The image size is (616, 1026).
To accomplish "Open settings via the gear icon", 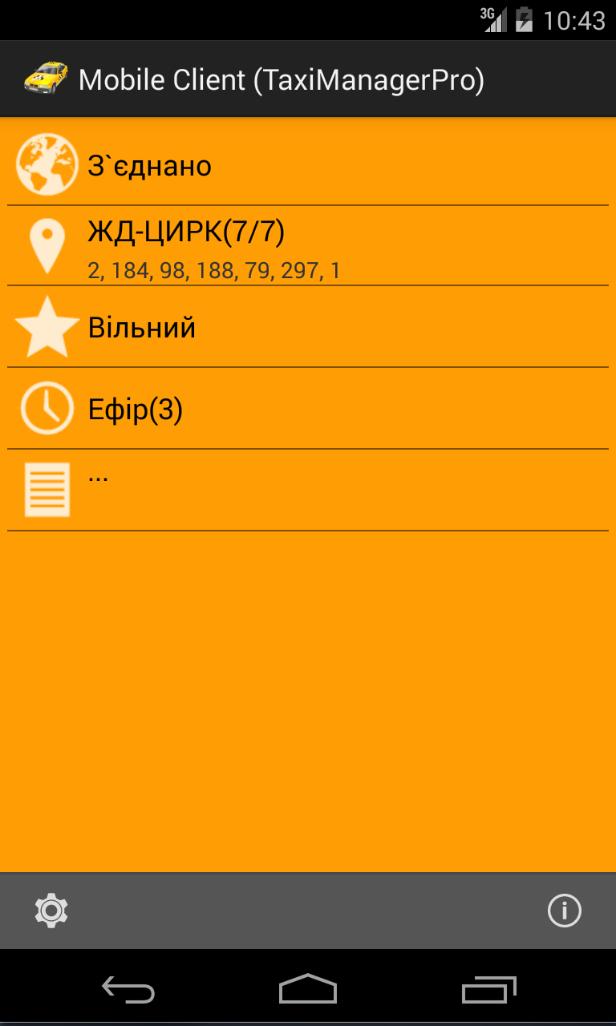I will 51,910.
